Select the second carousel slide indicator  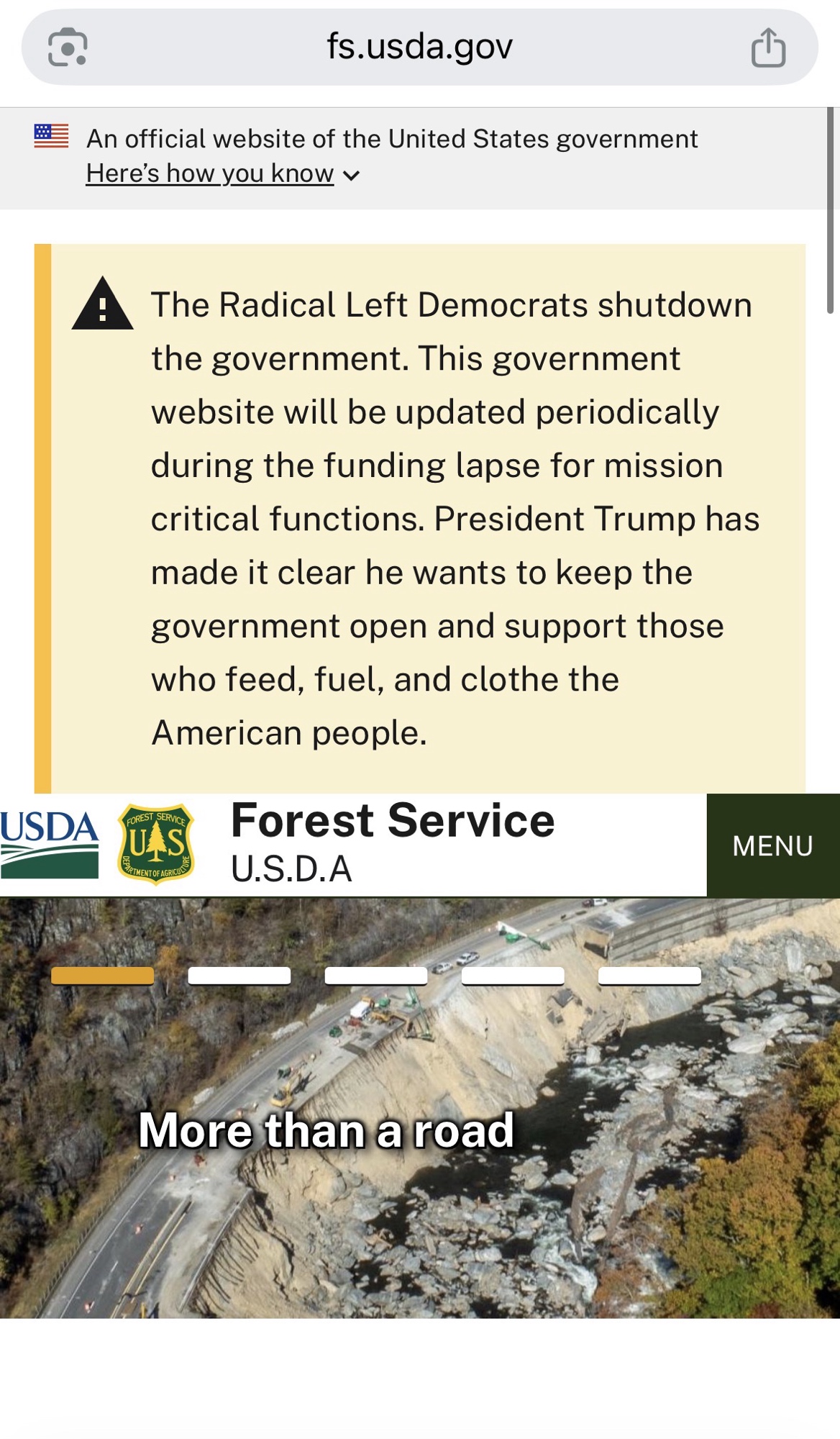click(239, 976)
